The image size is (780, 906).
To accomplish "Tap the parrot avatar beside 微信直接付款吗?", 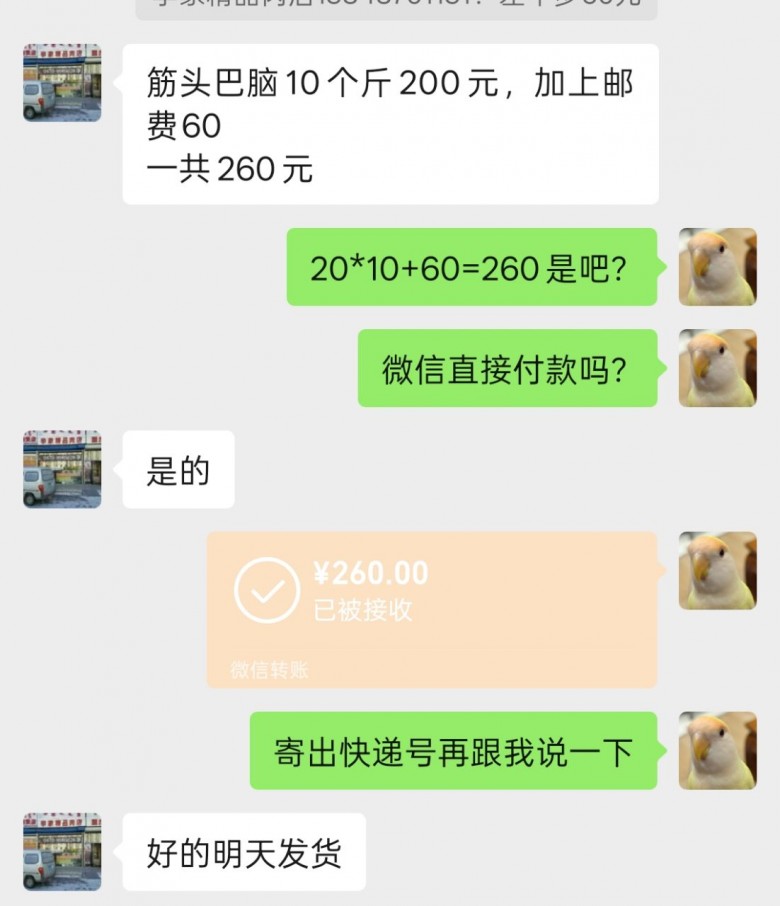I will click(717, 368).
